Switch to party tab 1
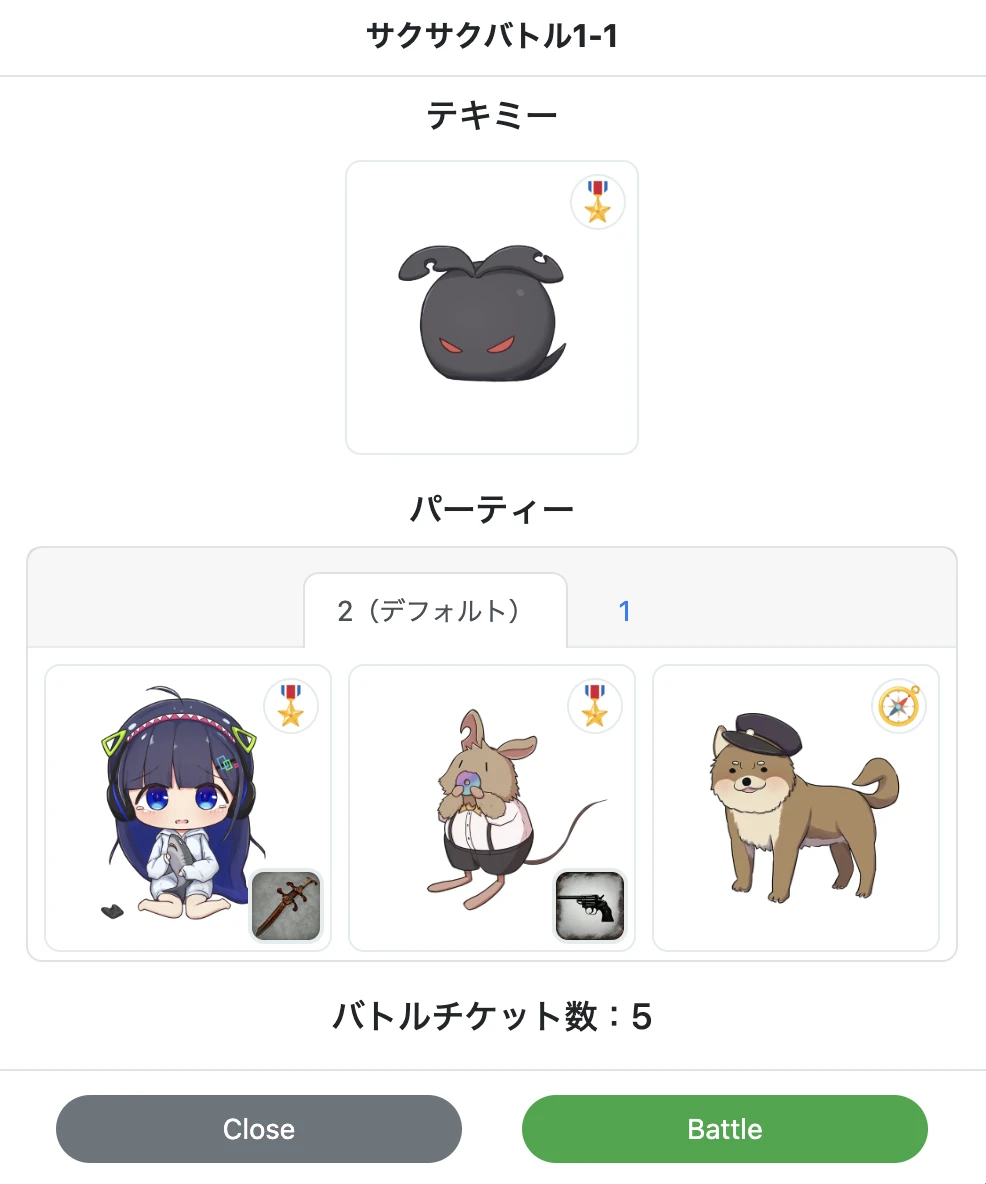The width and height of the screenshot is (986, 1184). (x=624, y=611)
